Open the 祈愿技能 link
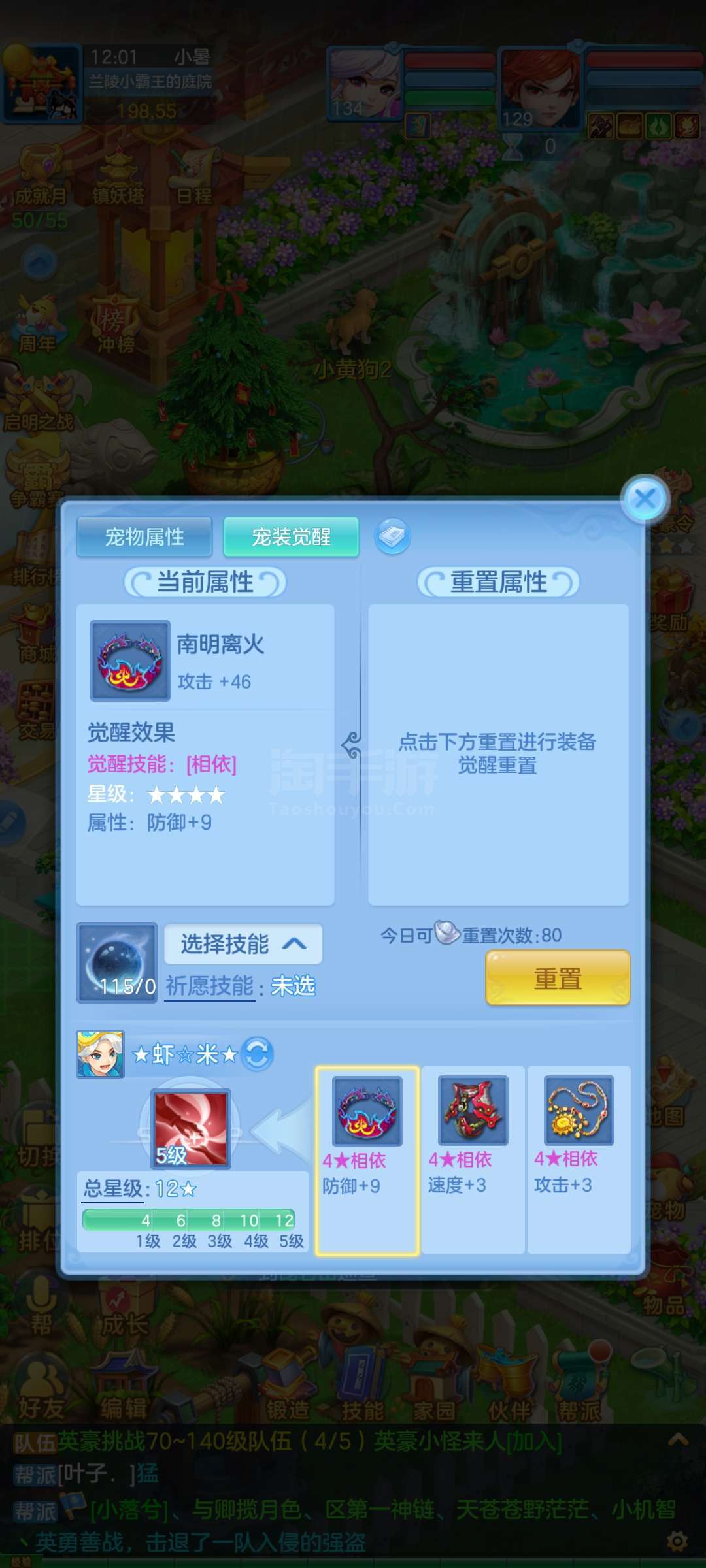The image size is (706, 1568). [209, 986]
